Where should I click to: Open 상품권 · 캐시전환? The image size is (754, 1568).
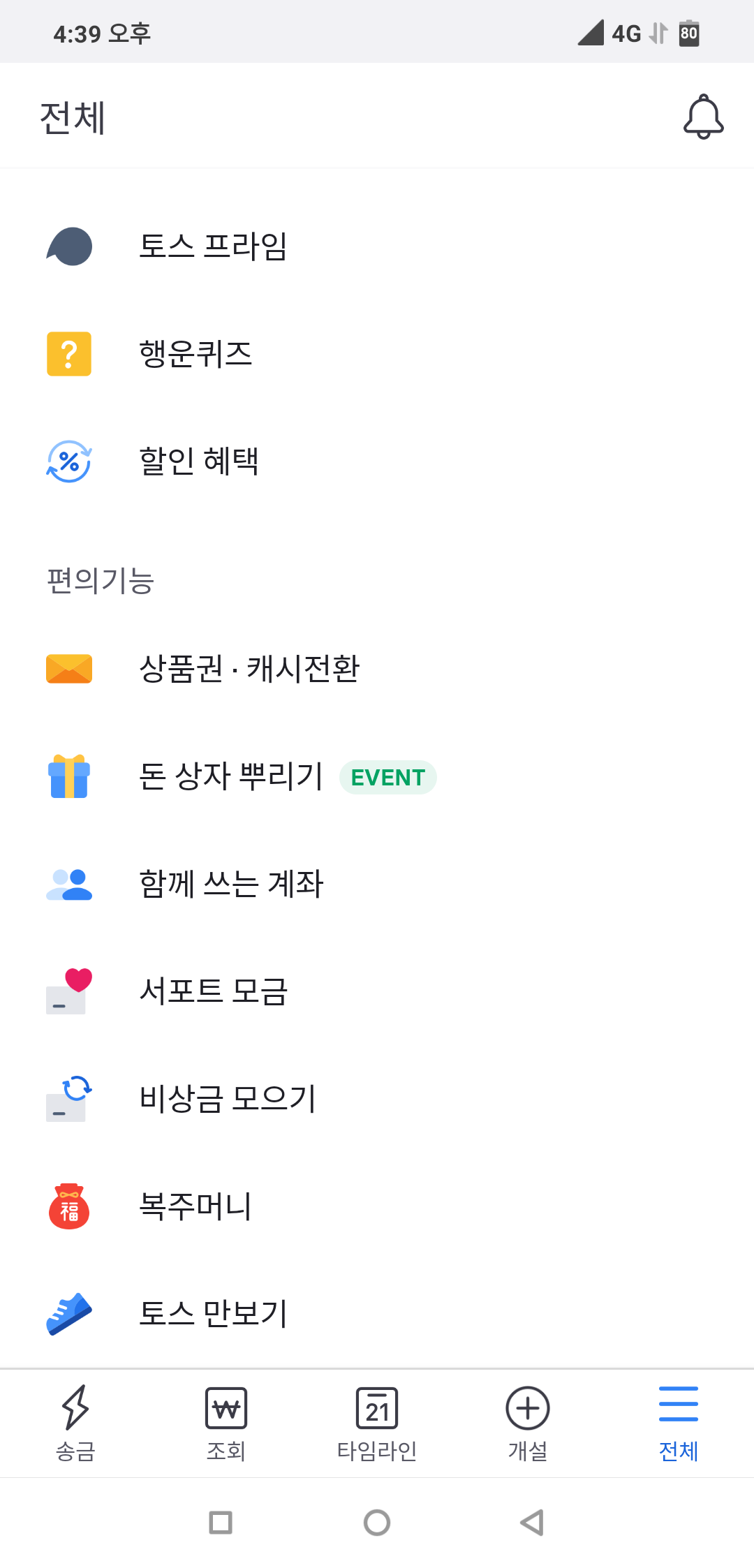coord(249,669)
